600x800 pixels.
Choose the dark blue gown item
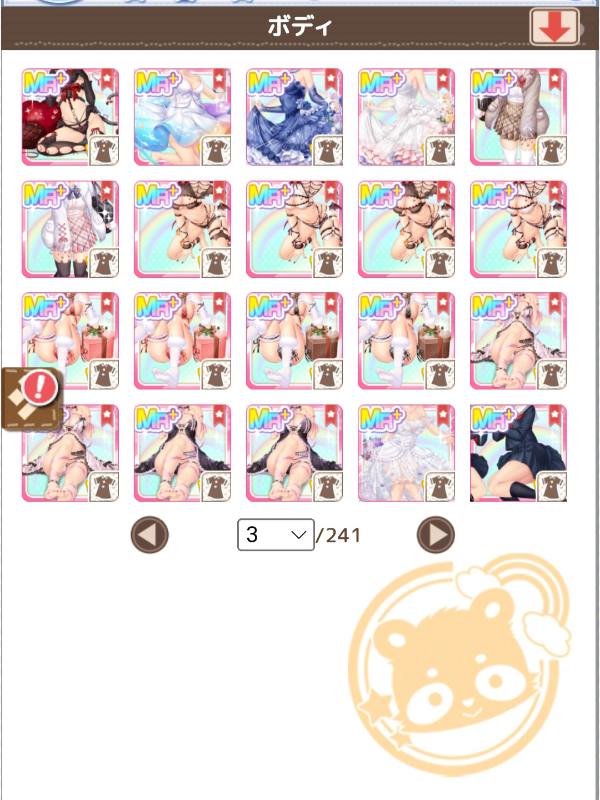294,117
